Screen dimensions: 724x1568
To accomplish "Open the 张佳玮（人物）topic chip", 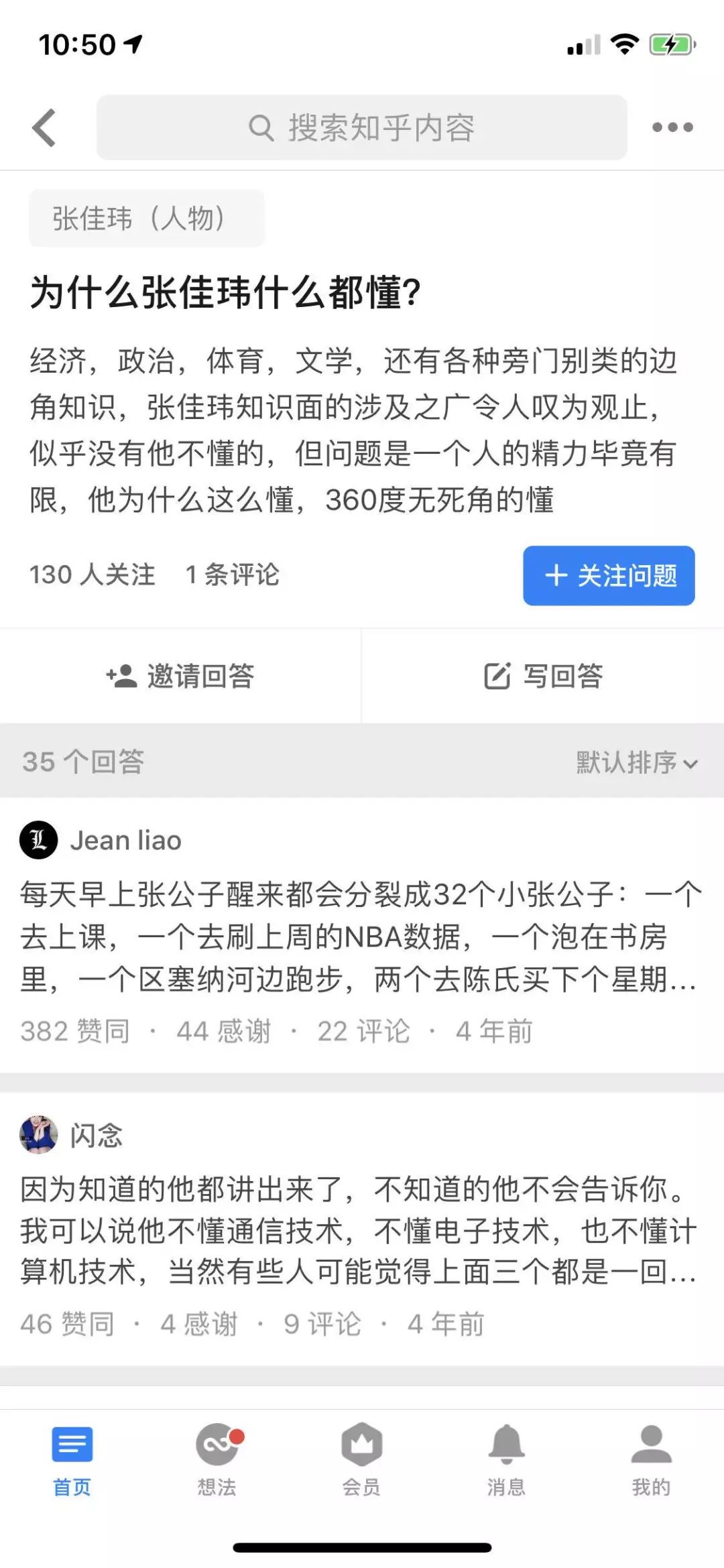I will [146, 219].
